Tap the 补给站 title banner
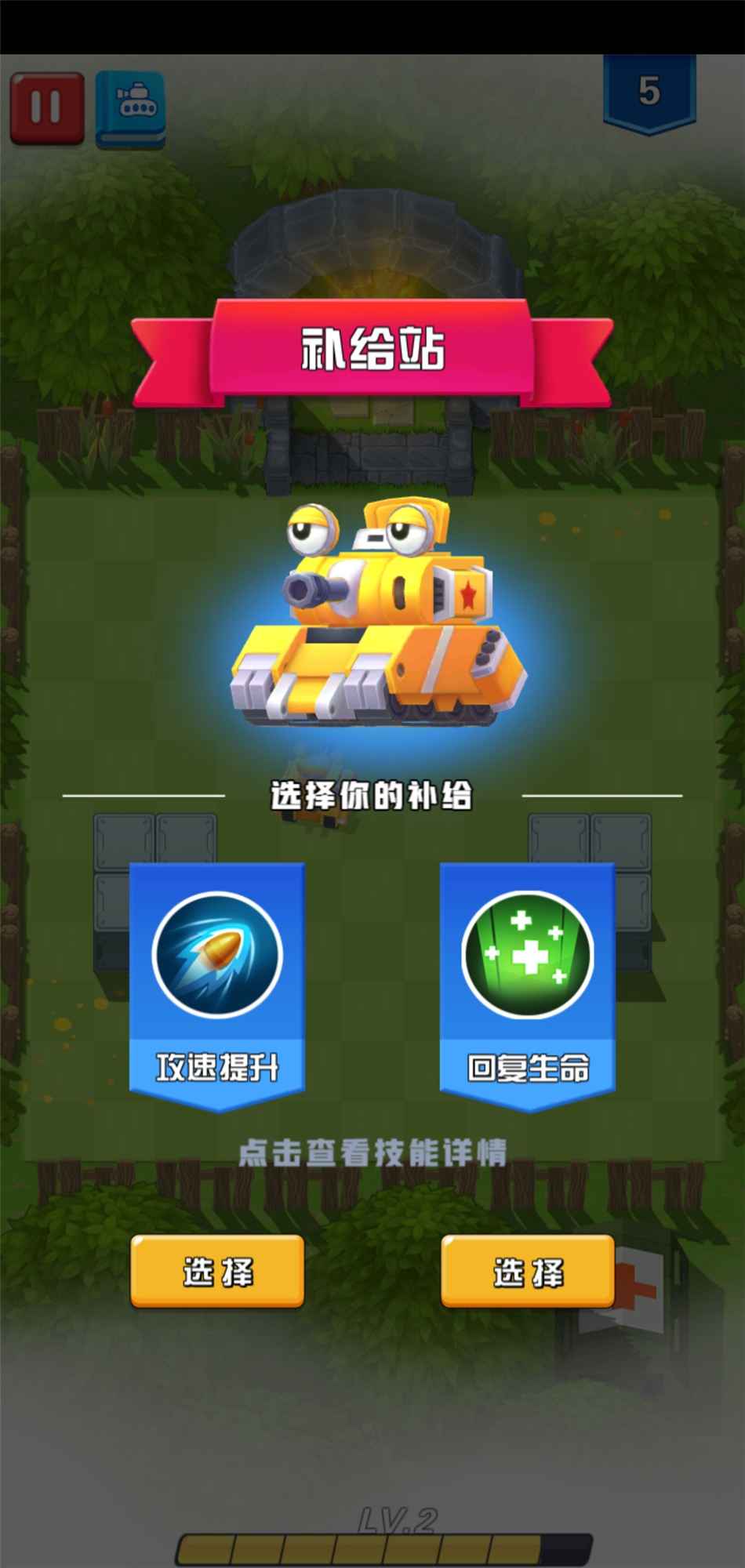Screen dimensions: 745x1568 [372, 347]
